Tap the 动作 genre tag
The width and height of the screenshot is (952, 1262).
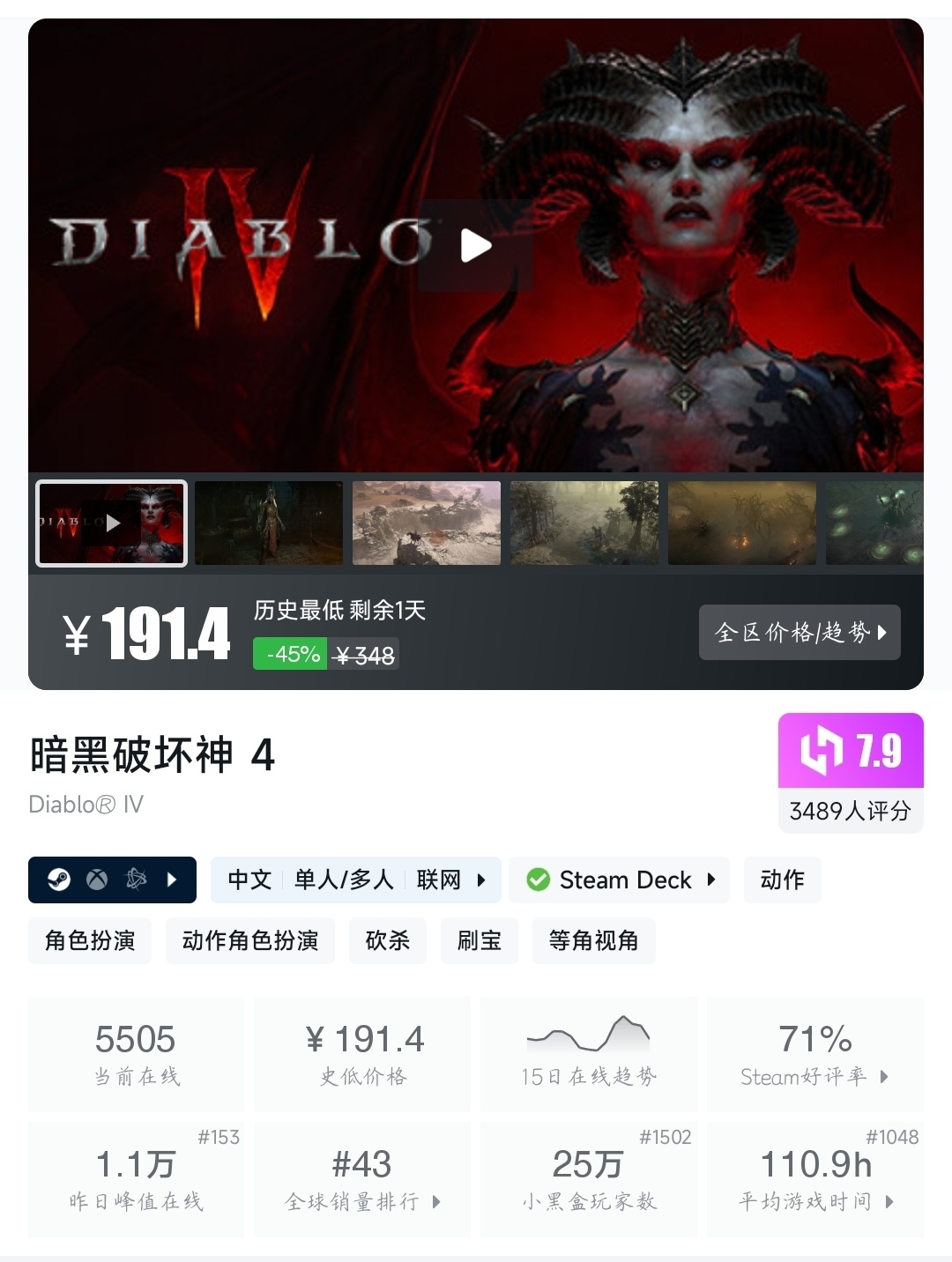point(782,880)
